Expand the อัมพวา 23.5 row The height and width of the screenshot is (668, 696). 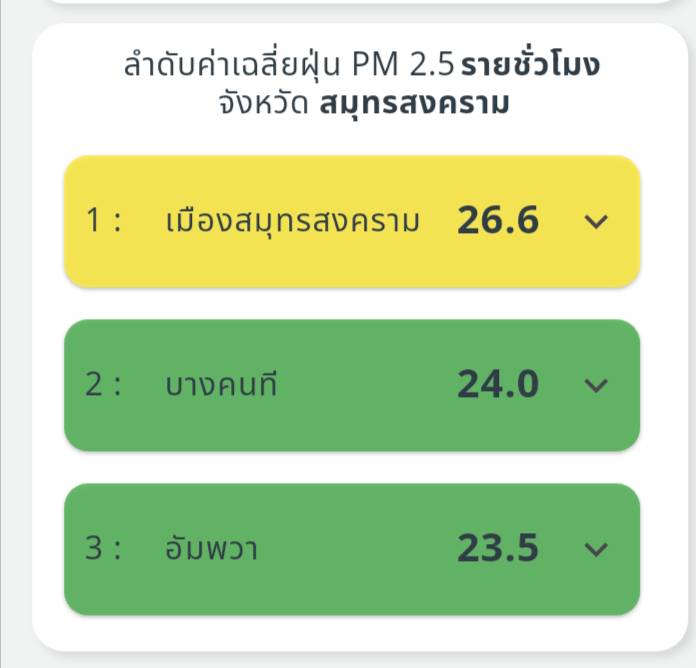(596, 549)
